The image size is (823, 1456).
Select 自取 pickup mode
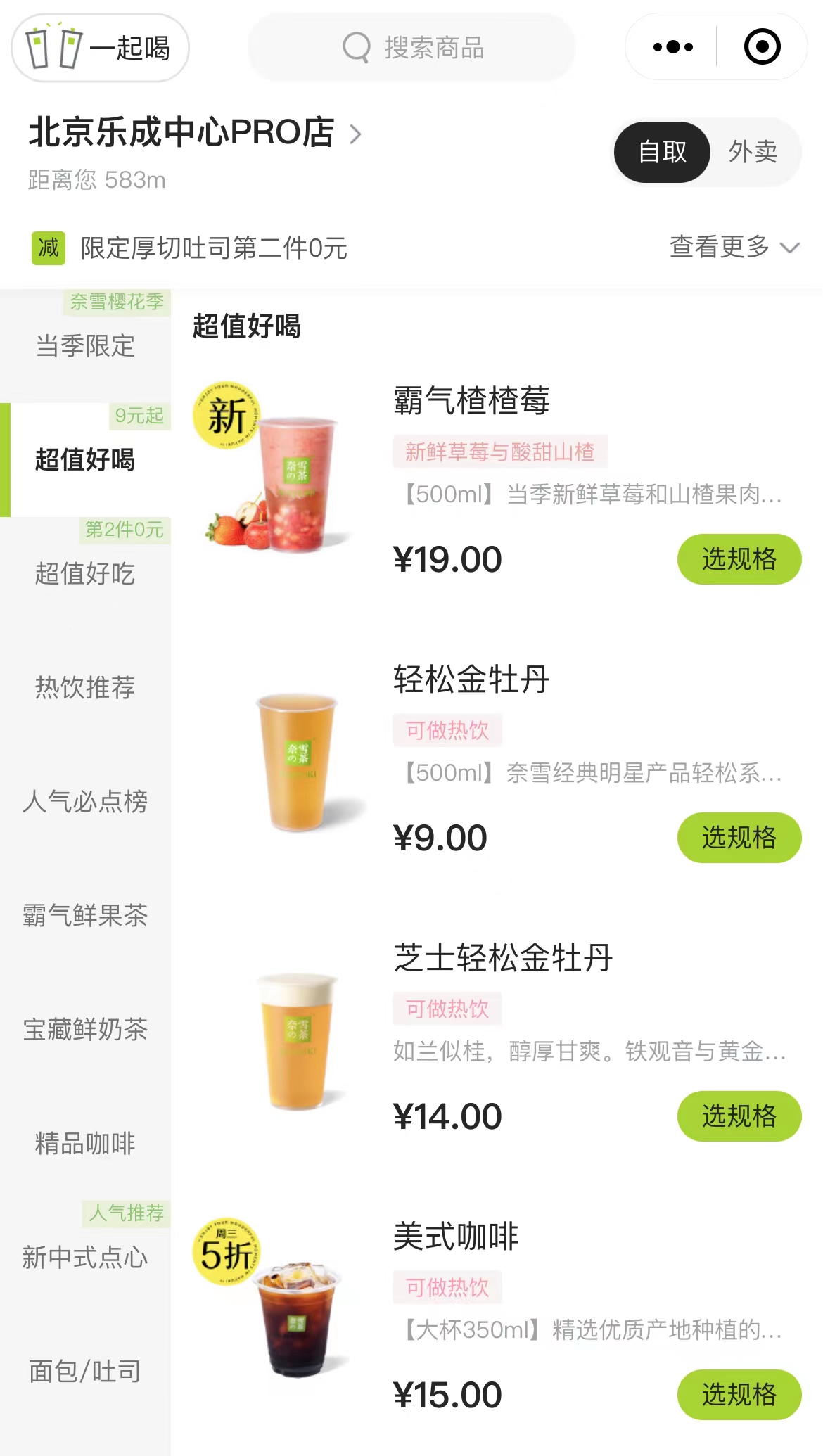[x=662, y=152]
